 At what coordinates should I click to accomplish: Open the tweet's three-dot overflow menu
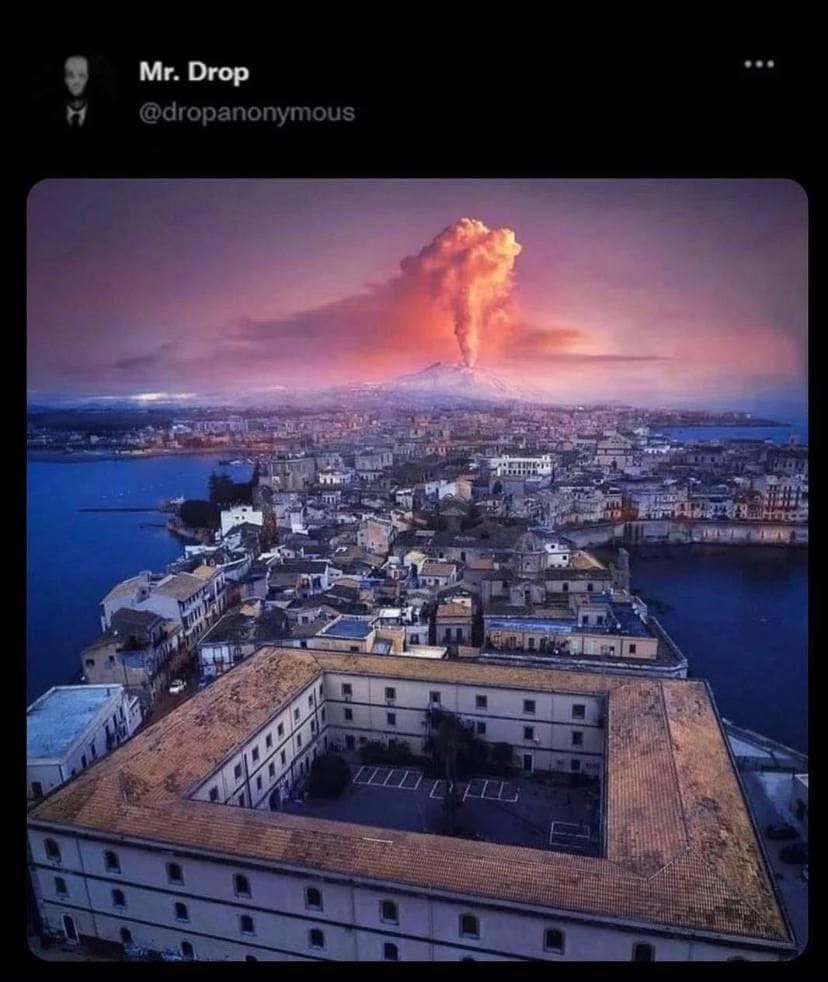(x=759, y=65)
